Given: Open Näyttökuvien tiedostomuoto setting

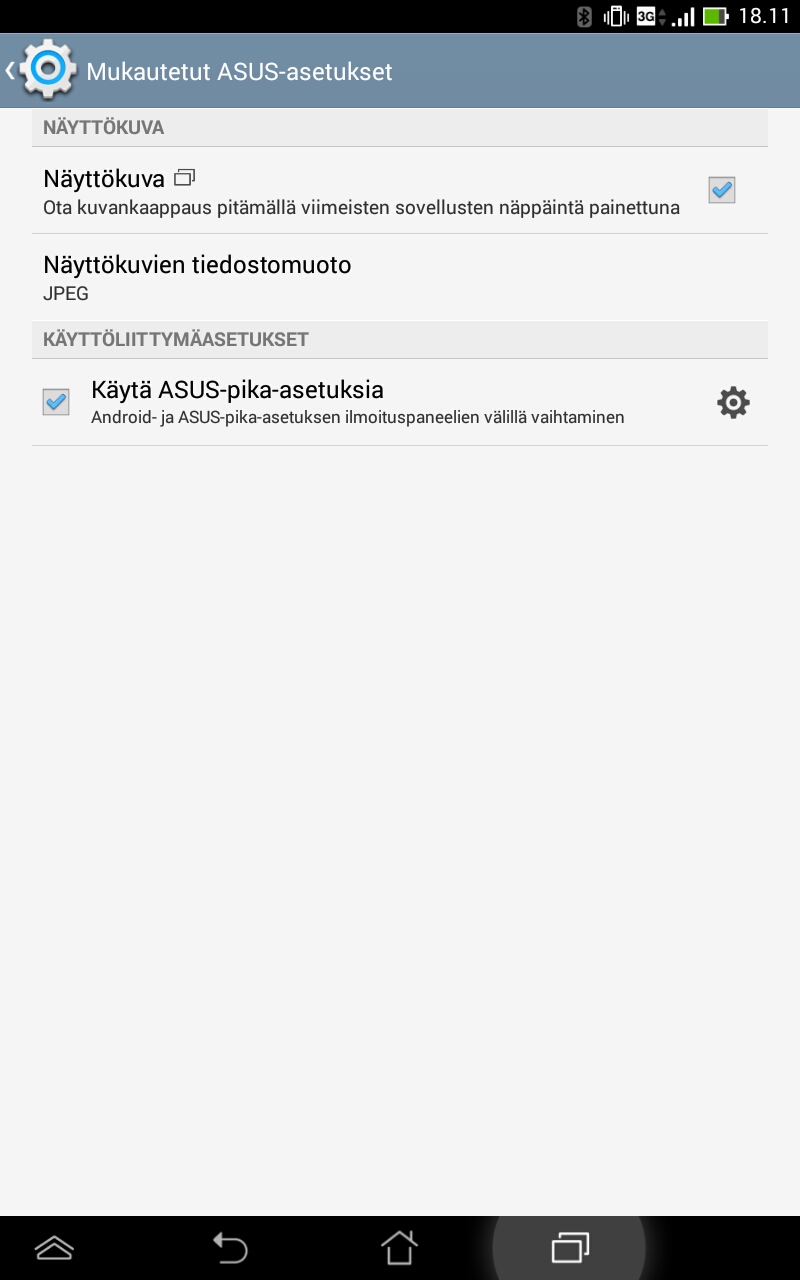Looking at the screenshot, I should [x=400, y=278].
